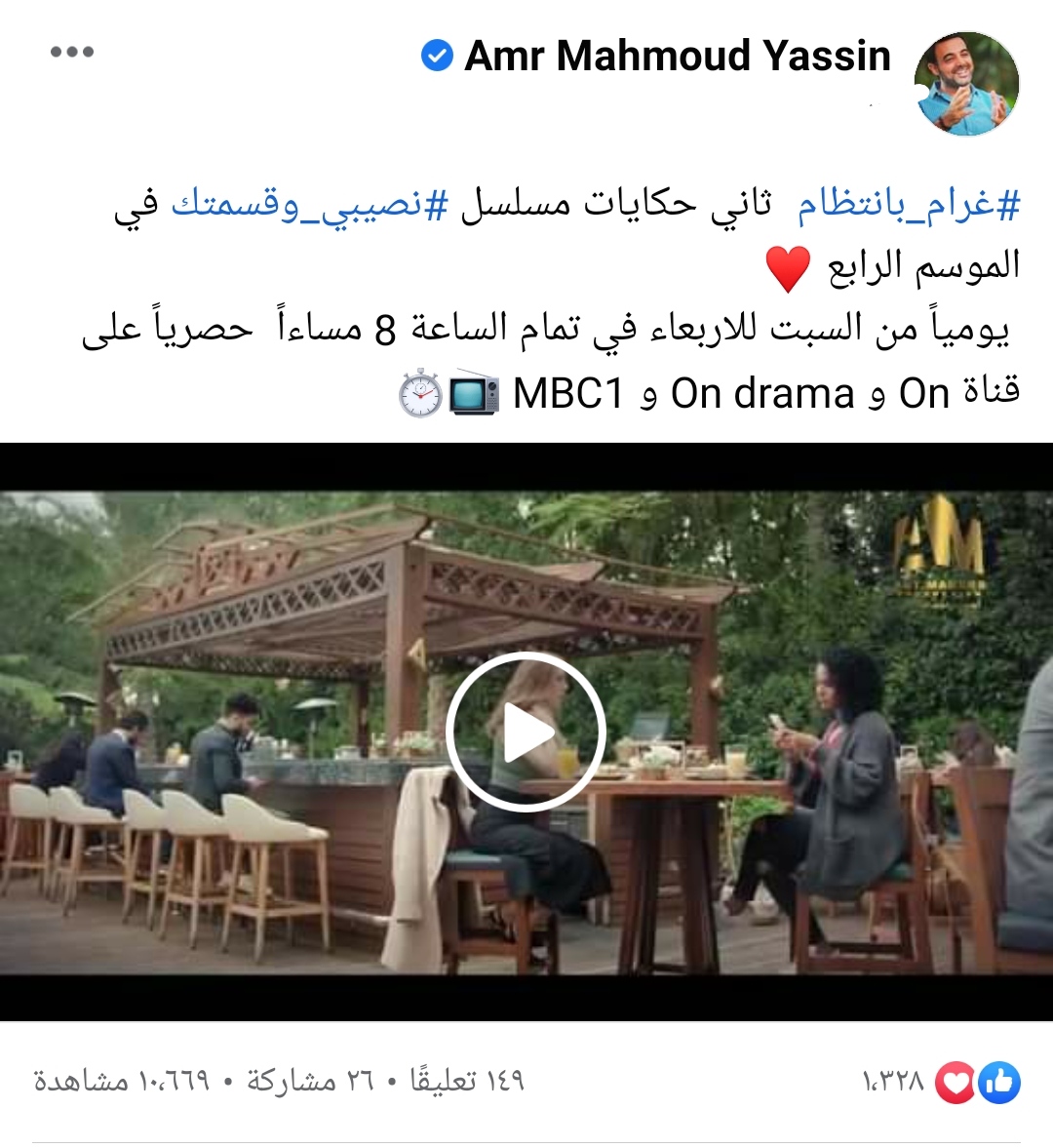
Task: Open the post's three-dot options menu
Action: tap(72, 53)
